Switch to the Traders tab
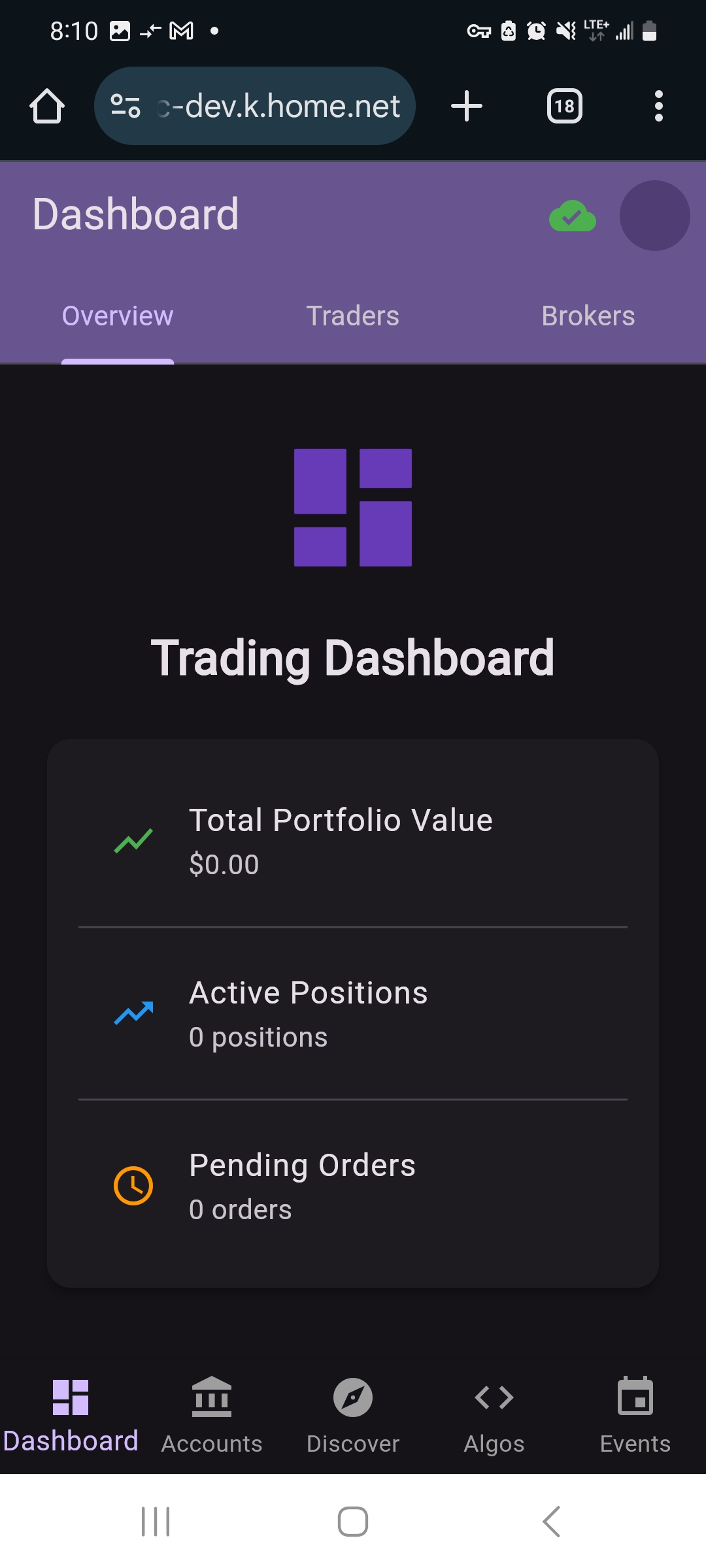This screenshot has height=1568, width=706. click(x=352, y=316)
